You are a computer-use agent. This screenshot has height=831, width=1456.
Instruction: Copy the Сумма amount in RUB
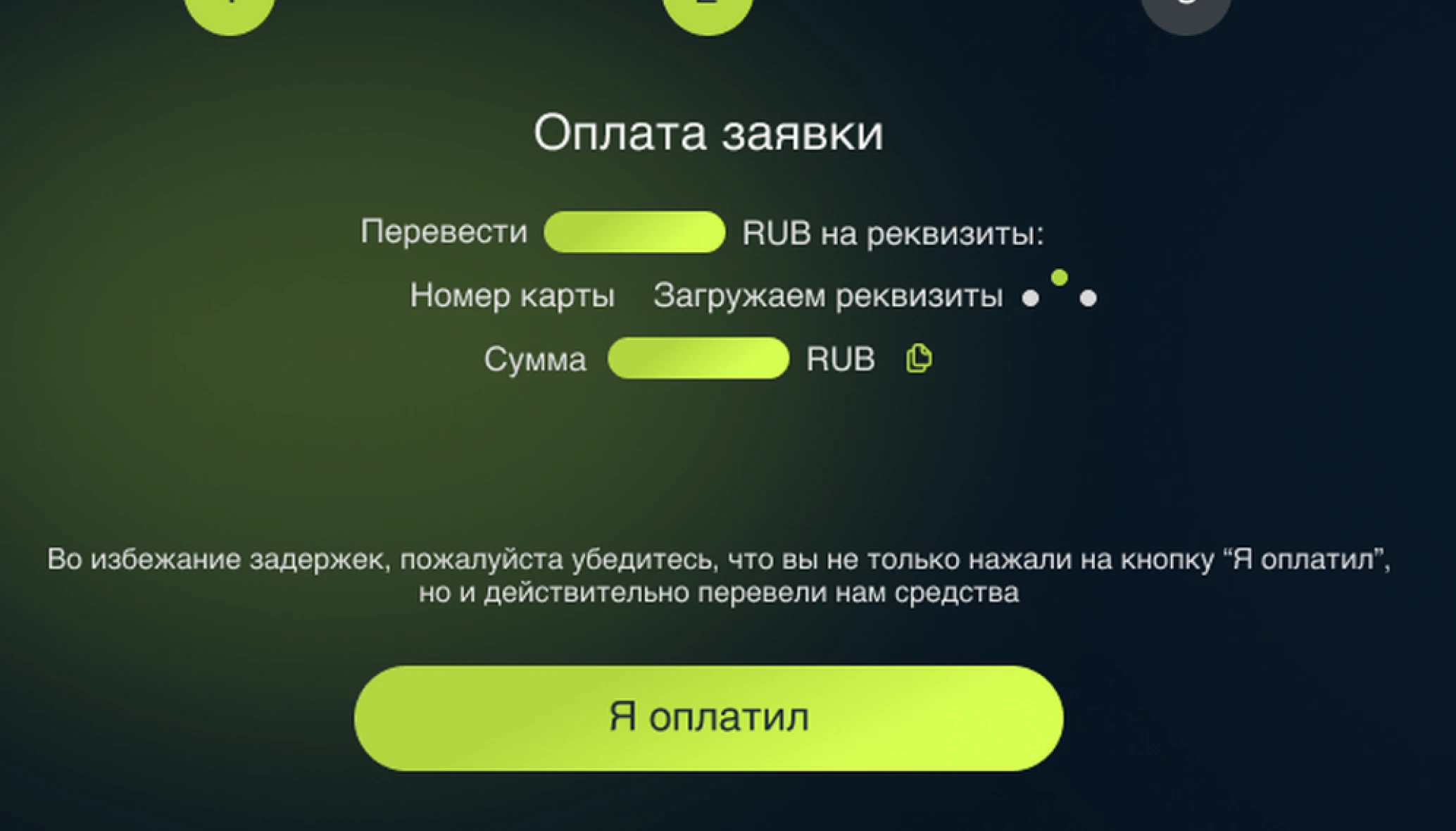(x=918, y=358)
